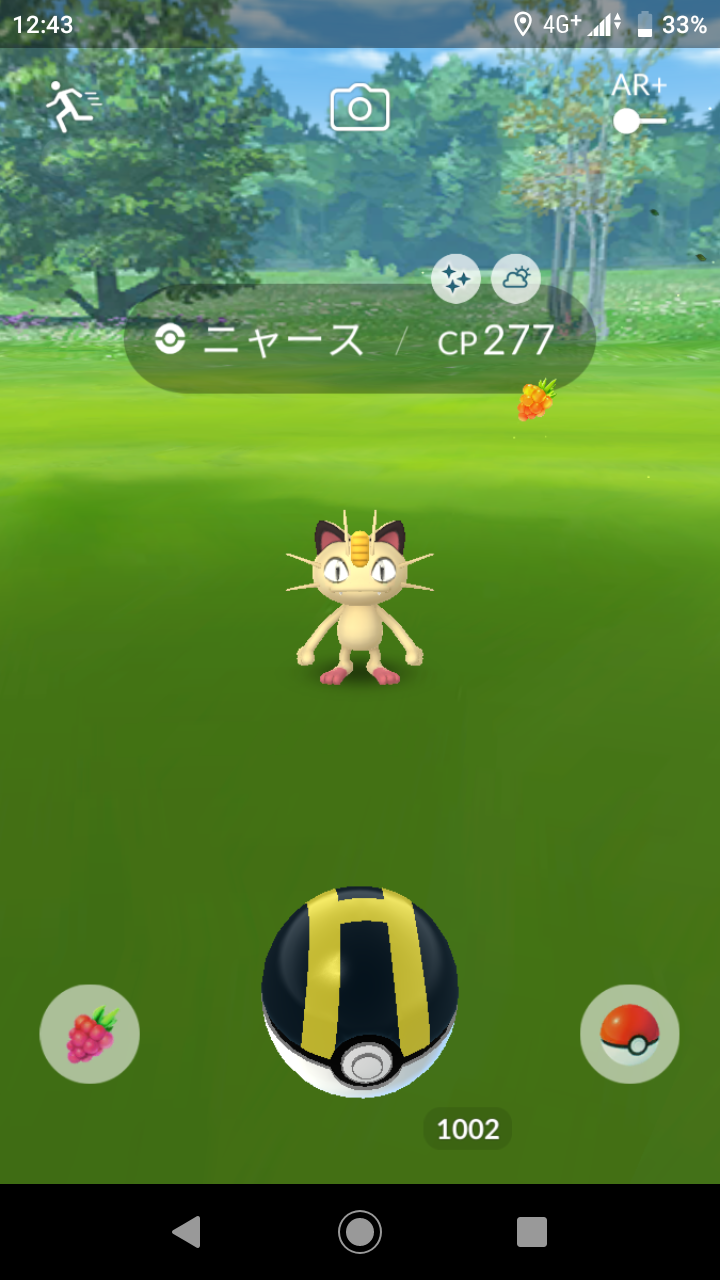Image resolution: width=720 pixels, height=1280 pixels.
Task: Open the camera to take a photo
Action: tap(360, 107)
